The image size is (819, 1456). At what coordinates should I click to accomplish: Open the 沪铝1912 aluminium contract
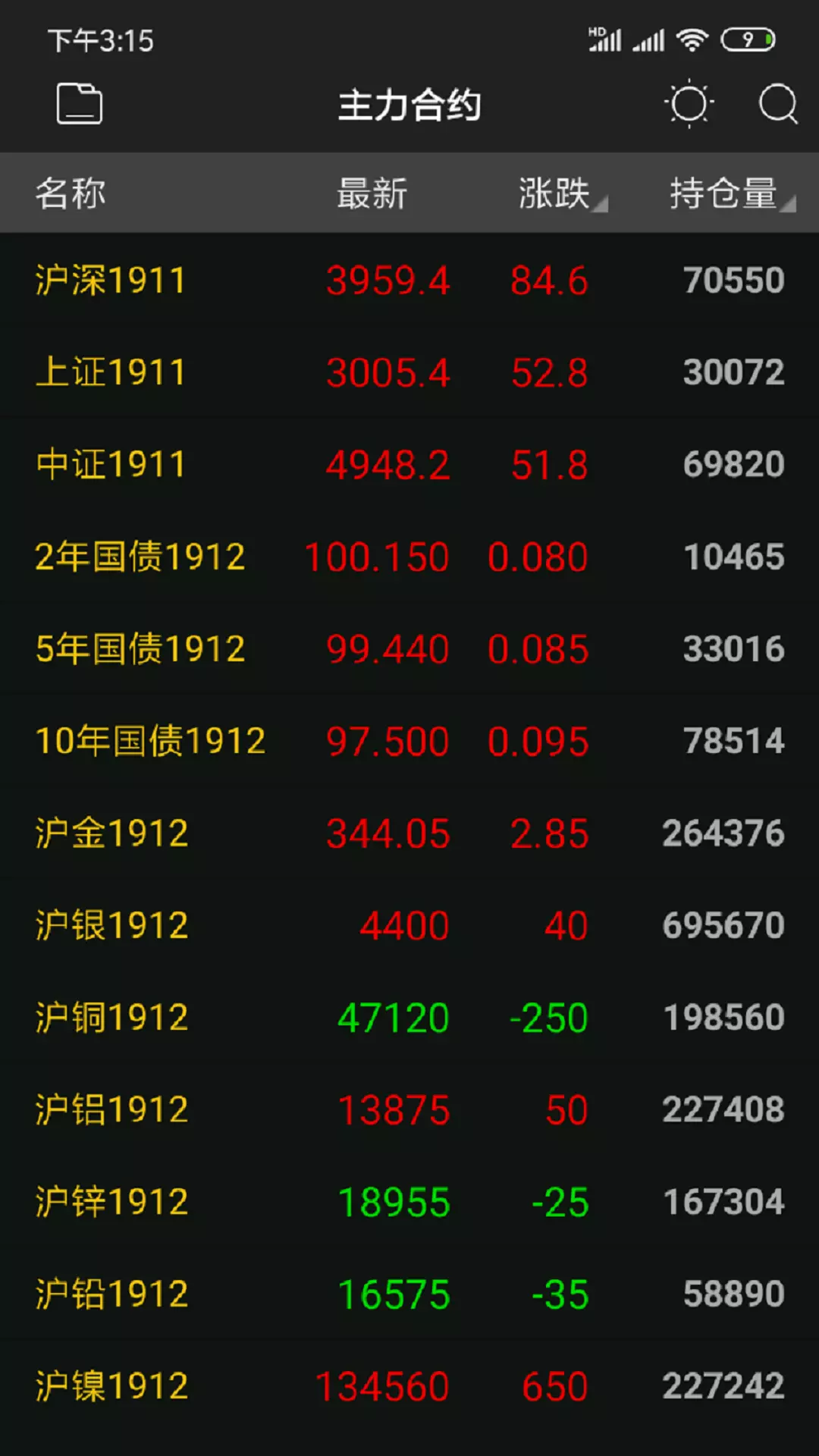coord(409,1109)
